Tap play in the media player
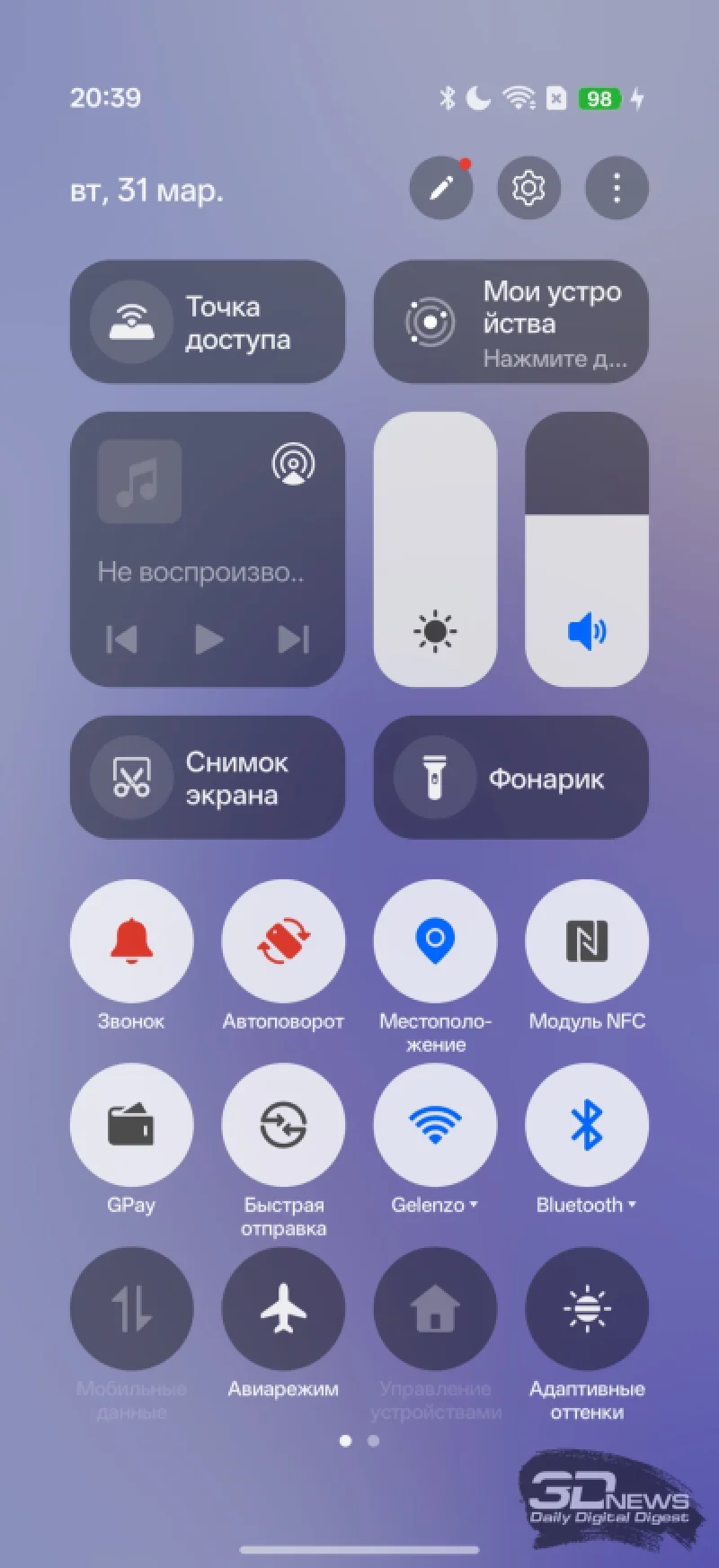Viewport: 719px width, 1568px height. 209,639
